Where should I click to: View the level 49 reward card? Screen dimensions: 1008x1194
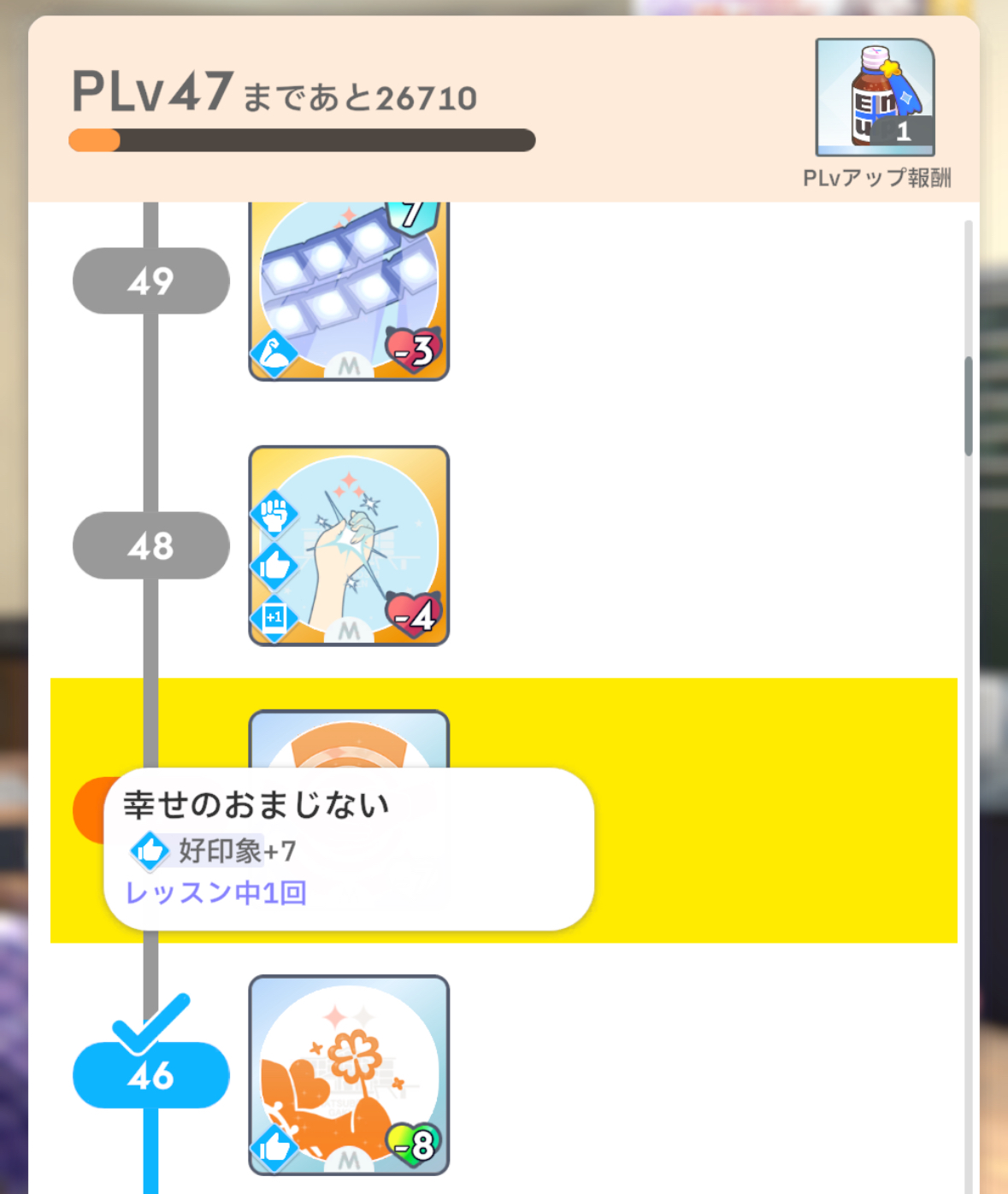coord(349,291)
